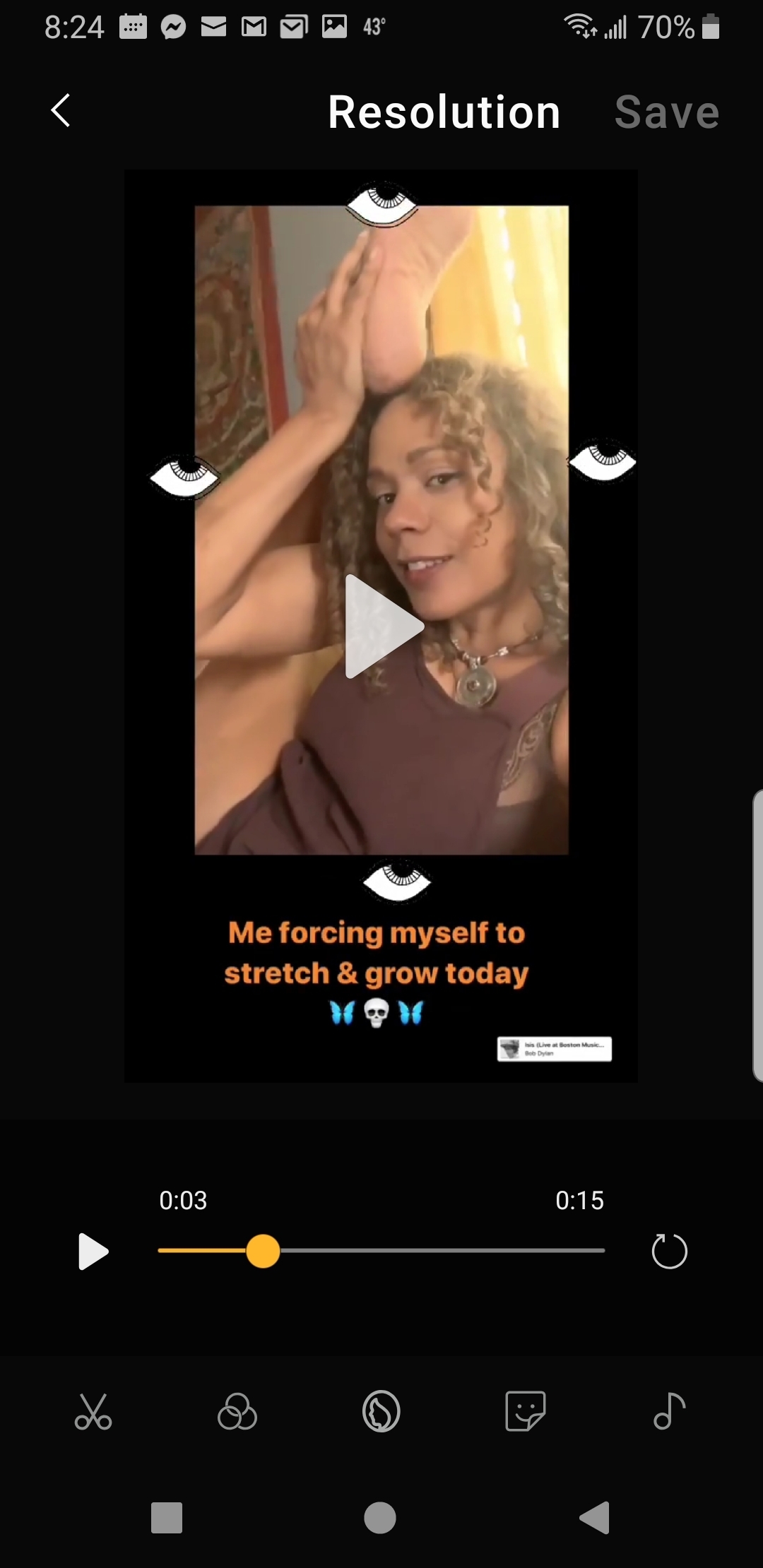Open the filters tool with overlapping circles
Viewport: 763px width, 1568px height.
click(x=237, y=1412)
